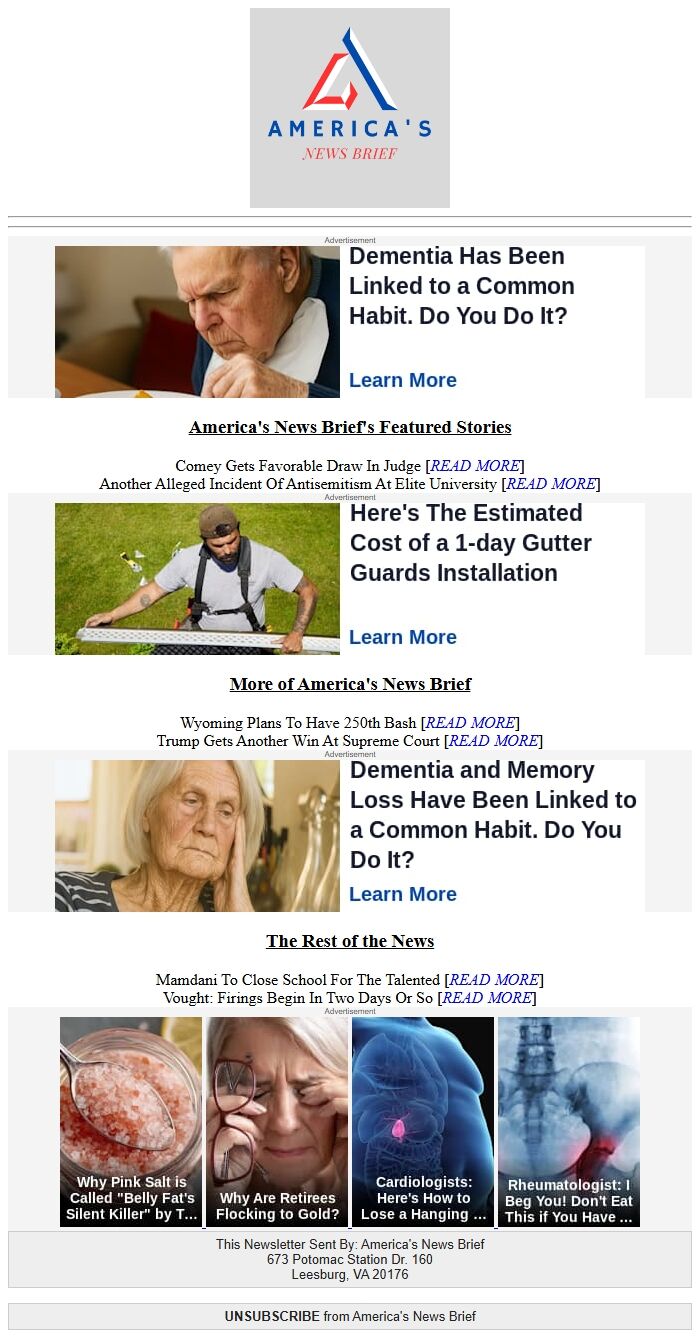The width and height of the screenshot is (700, 1339).
Task: Open READ MORE for Comey judge story
Action: click(x=474, y=466)
